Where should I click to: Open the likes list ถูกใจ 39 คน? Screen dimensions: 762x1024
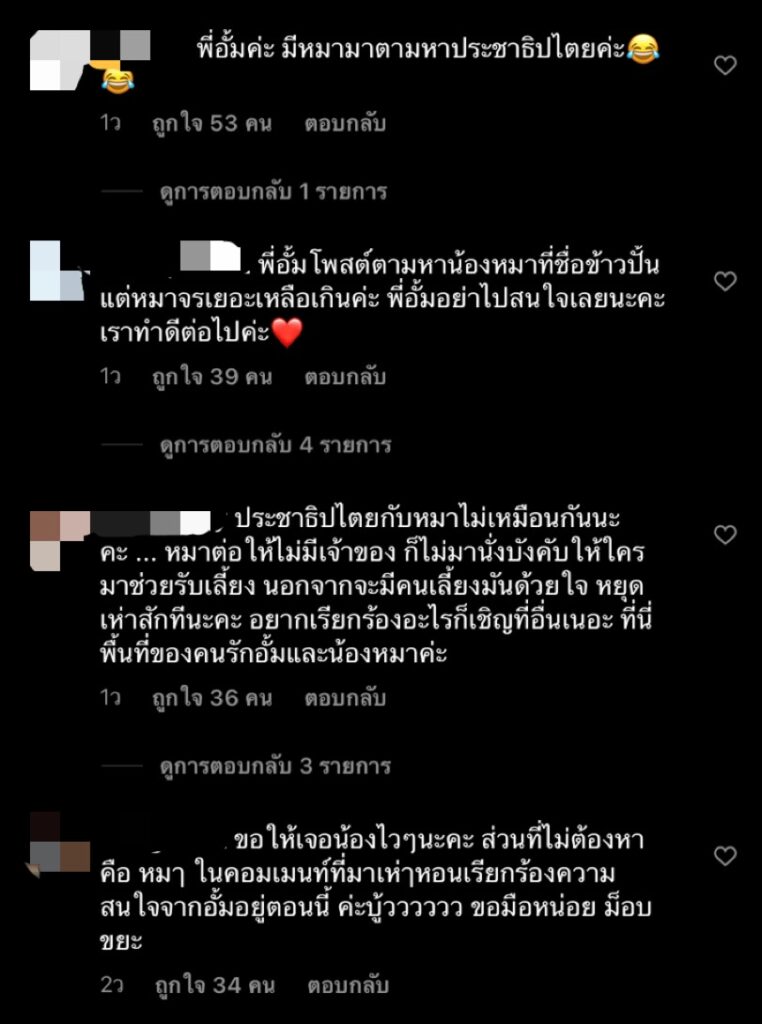[x=212, y=377]
